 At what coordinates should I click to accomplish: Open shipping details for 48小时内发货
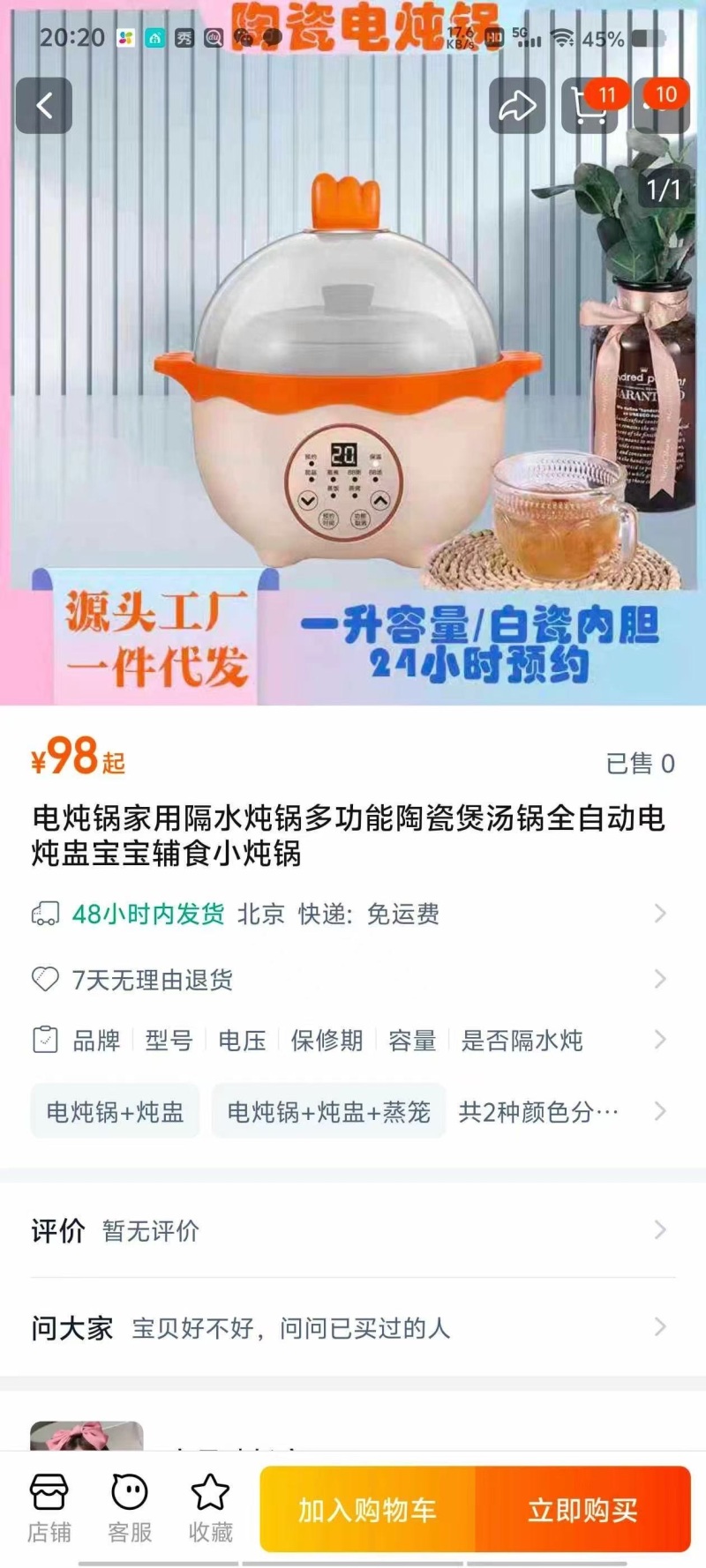coord(353,914)
